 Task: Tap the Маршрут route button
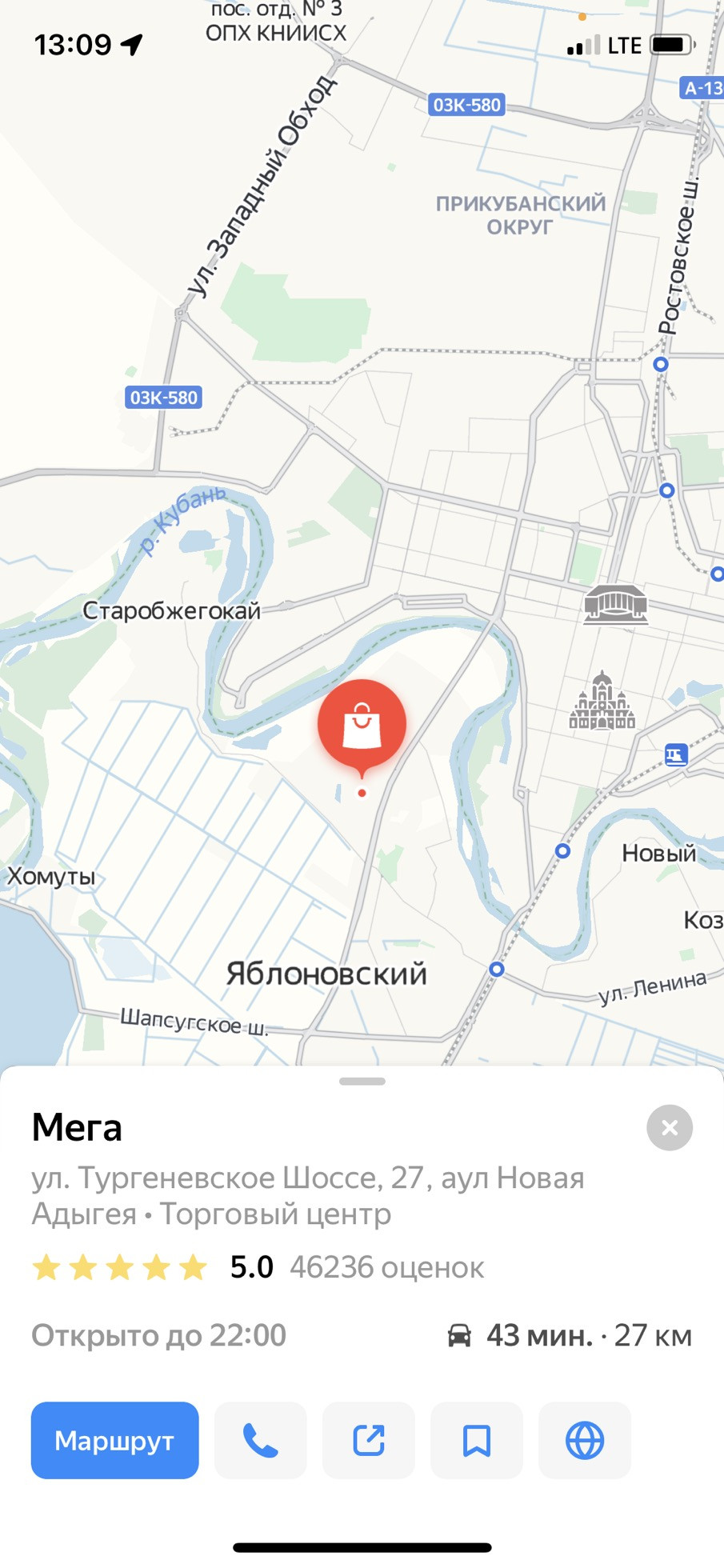[114, 1441]
